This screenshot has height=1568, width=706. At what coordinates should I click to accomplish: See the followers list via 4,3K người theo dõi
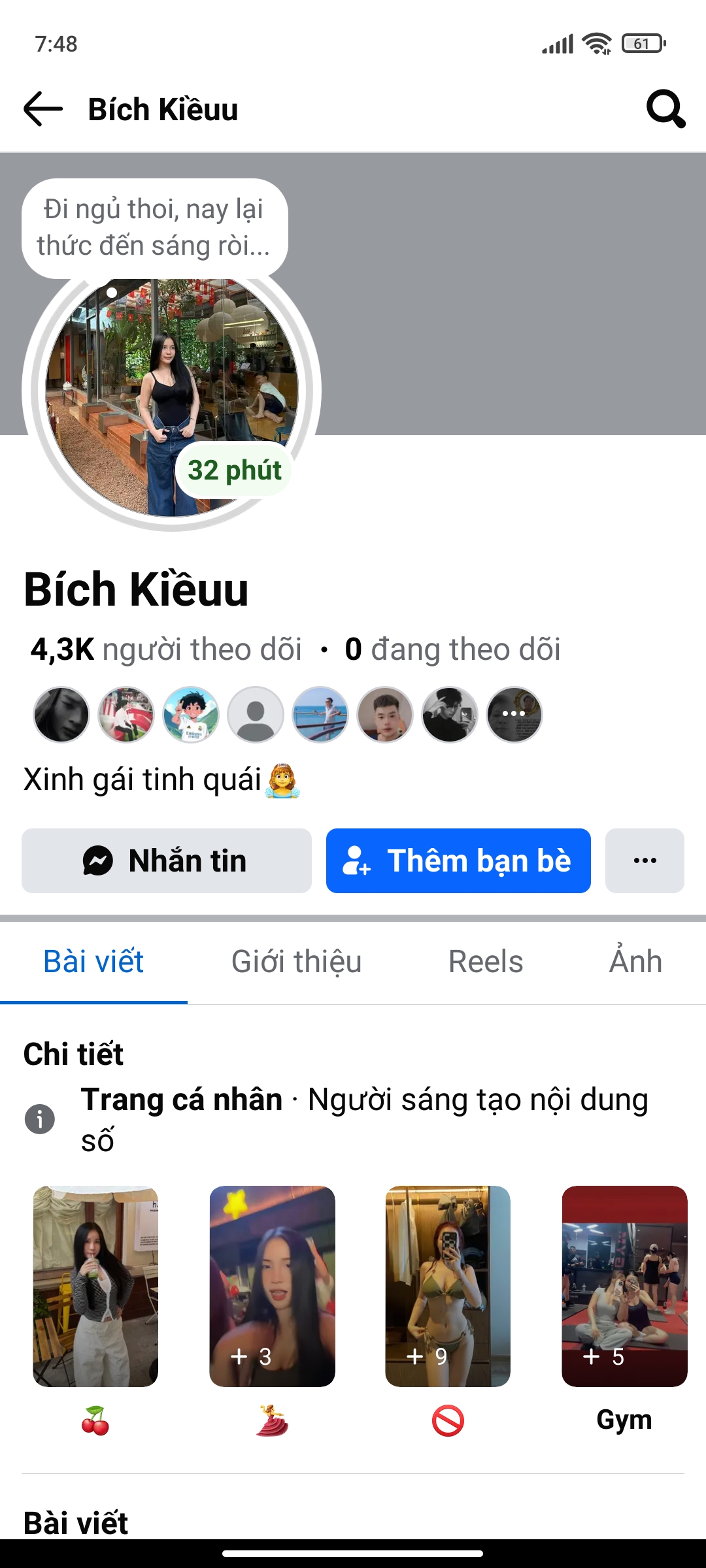(x=166, y=649)
